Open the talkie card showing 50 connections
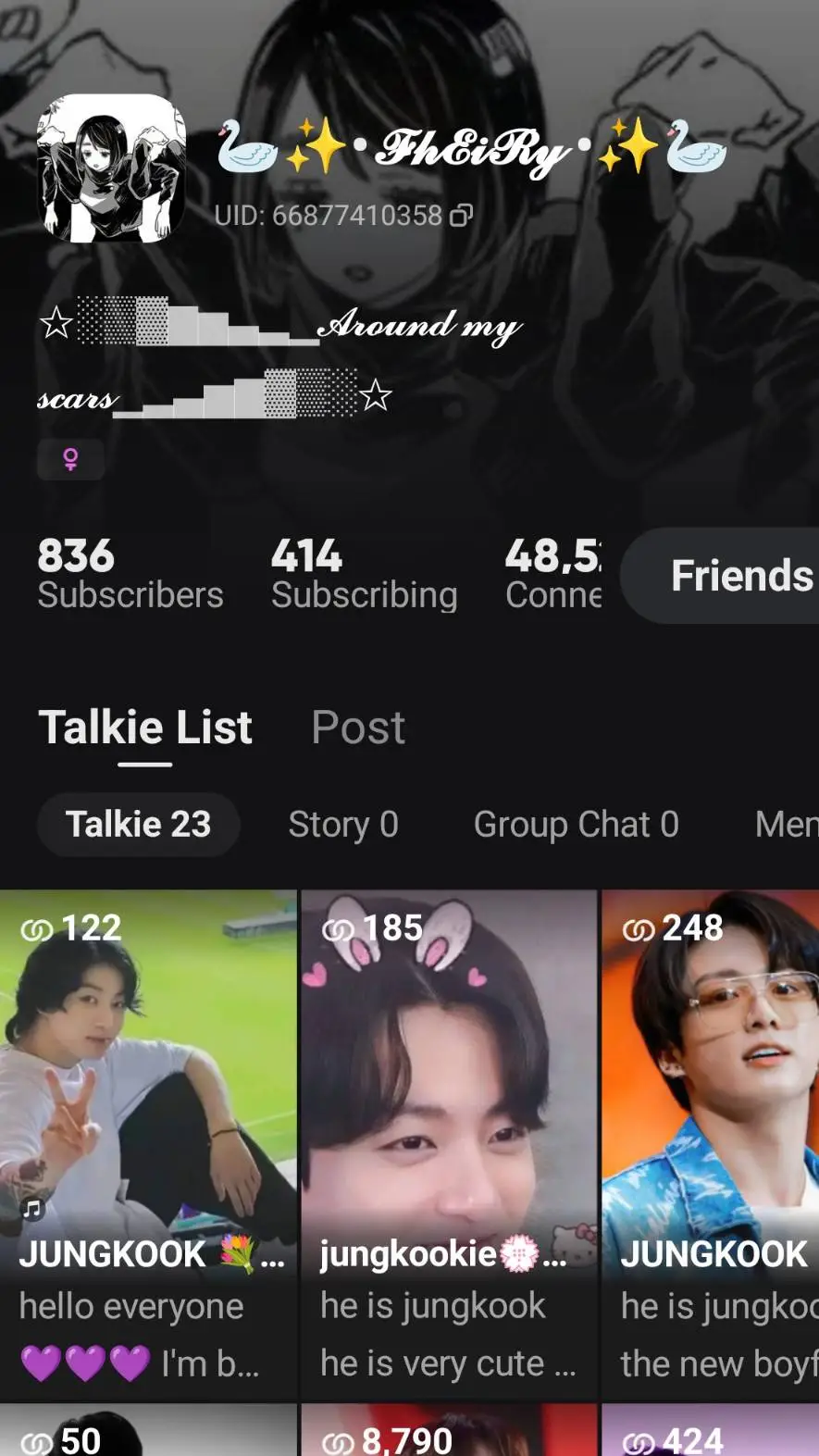 (148, 1430)
